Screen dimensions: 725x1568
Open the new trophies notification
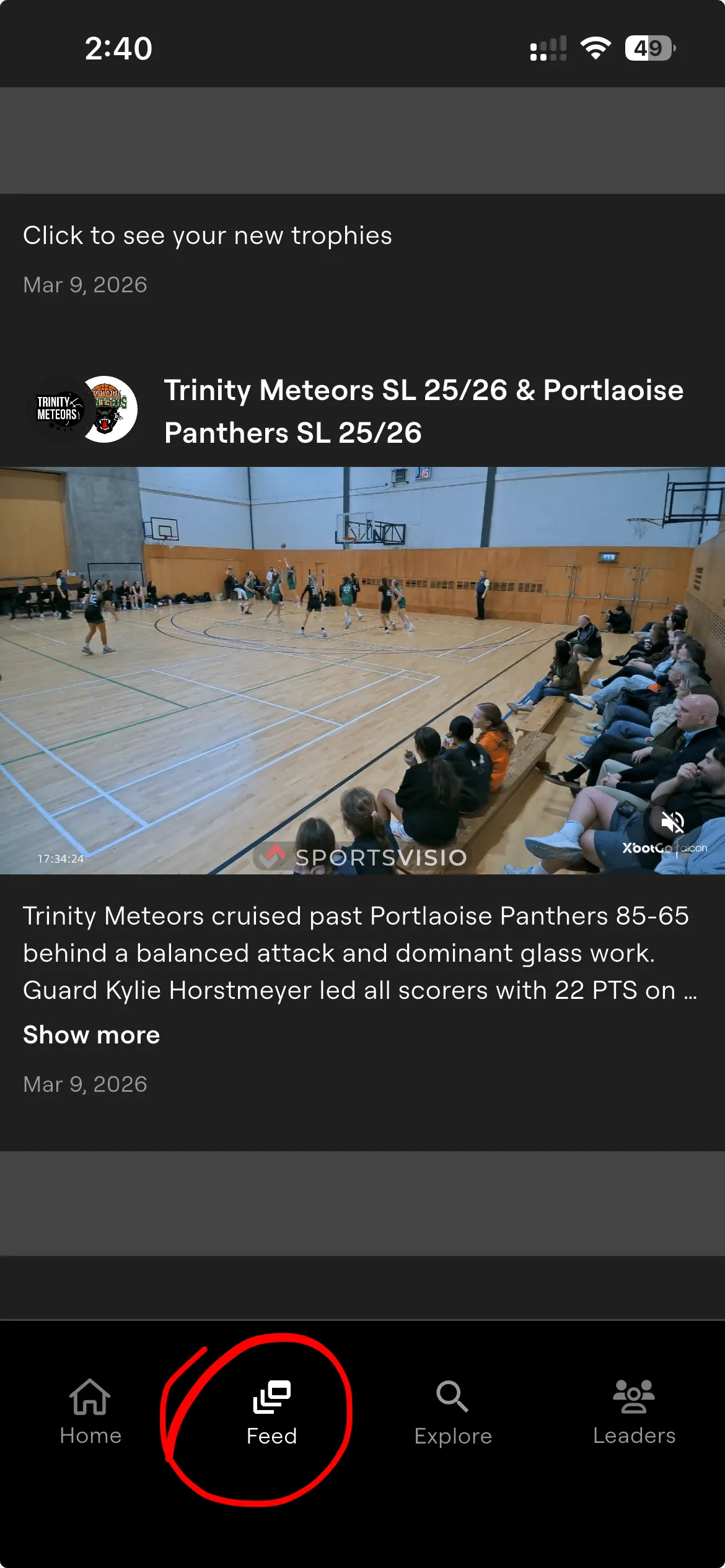coord(208,236)
